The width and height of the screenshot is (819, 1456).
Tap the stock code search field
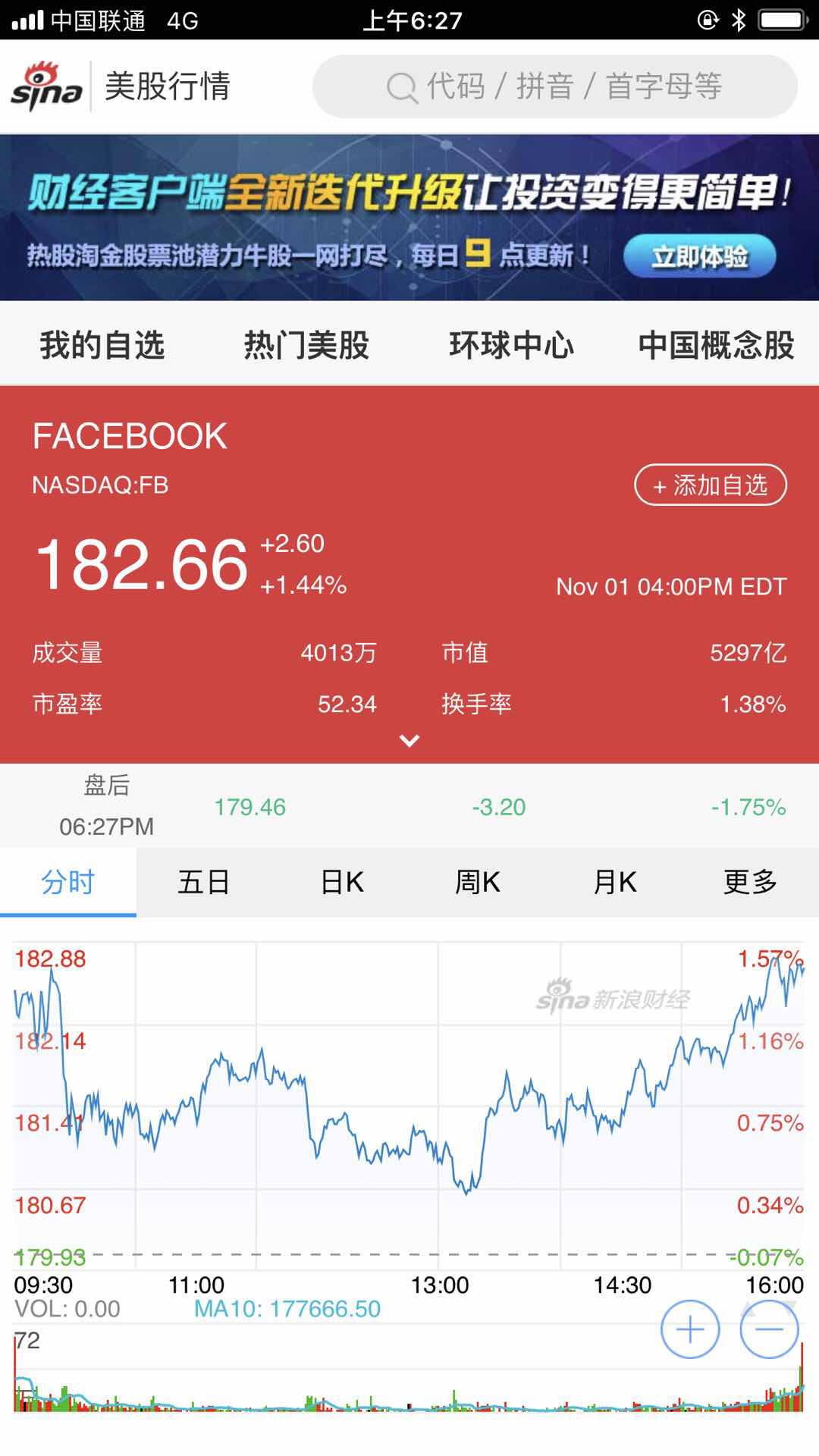pos(554,86)
